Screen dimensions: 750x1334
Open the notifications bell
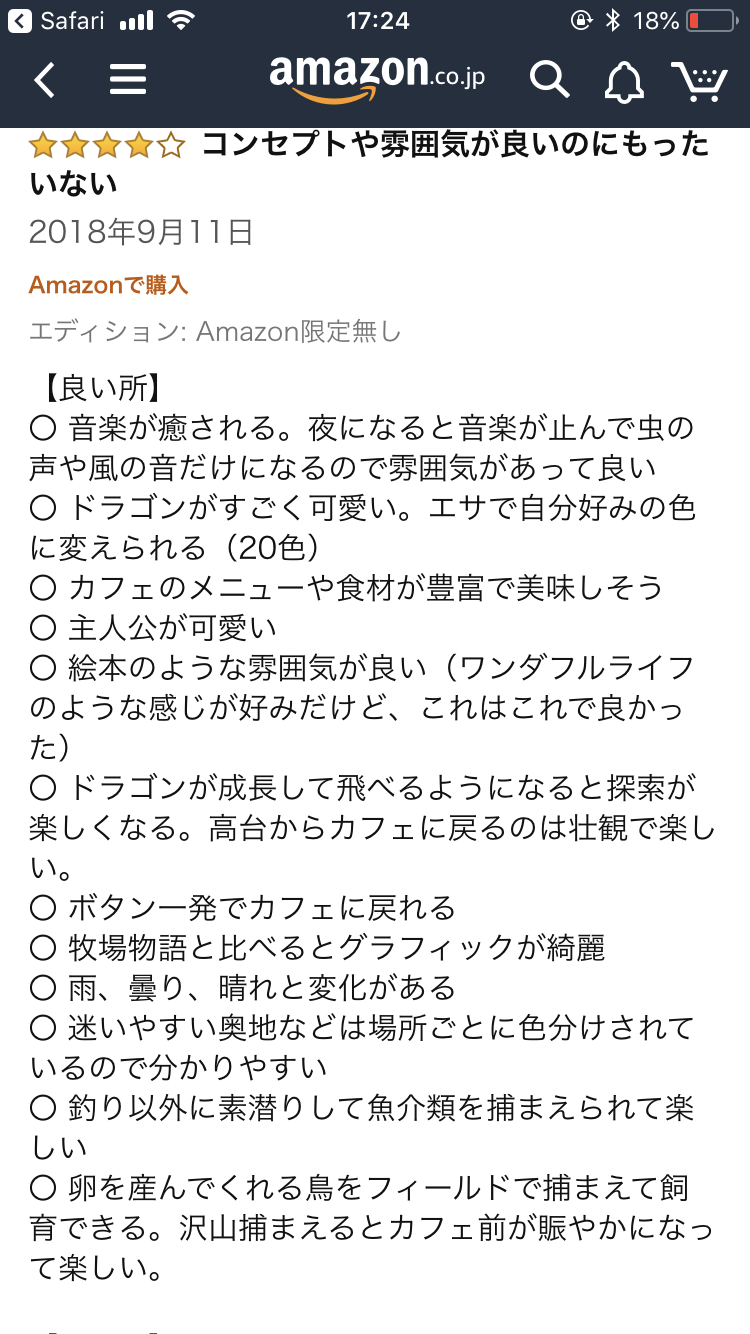pyautogui.click(x=625, y=81)
